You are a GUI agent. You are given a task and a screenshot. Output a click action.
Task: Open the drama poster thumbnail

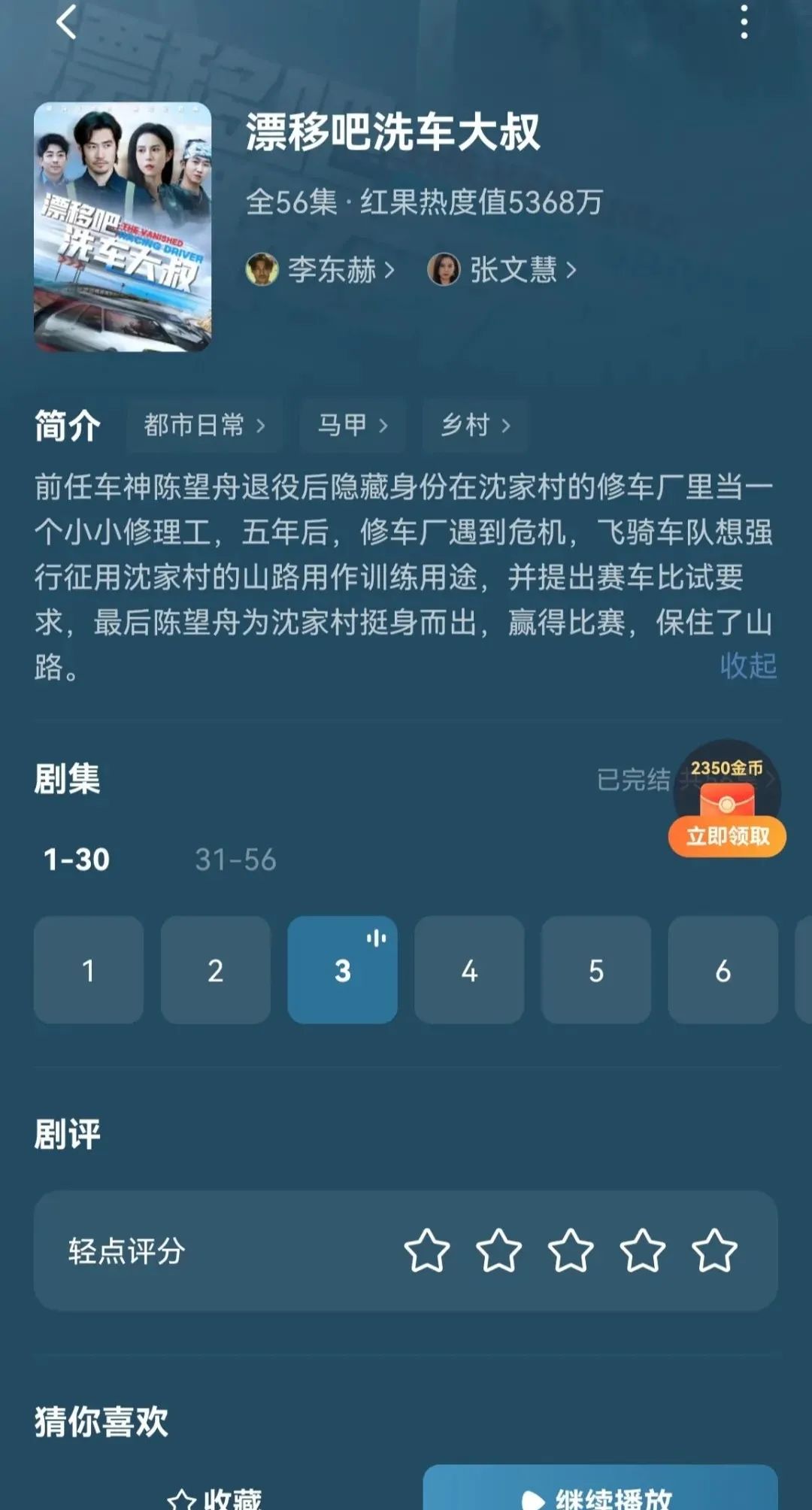[x=123, y=227]
